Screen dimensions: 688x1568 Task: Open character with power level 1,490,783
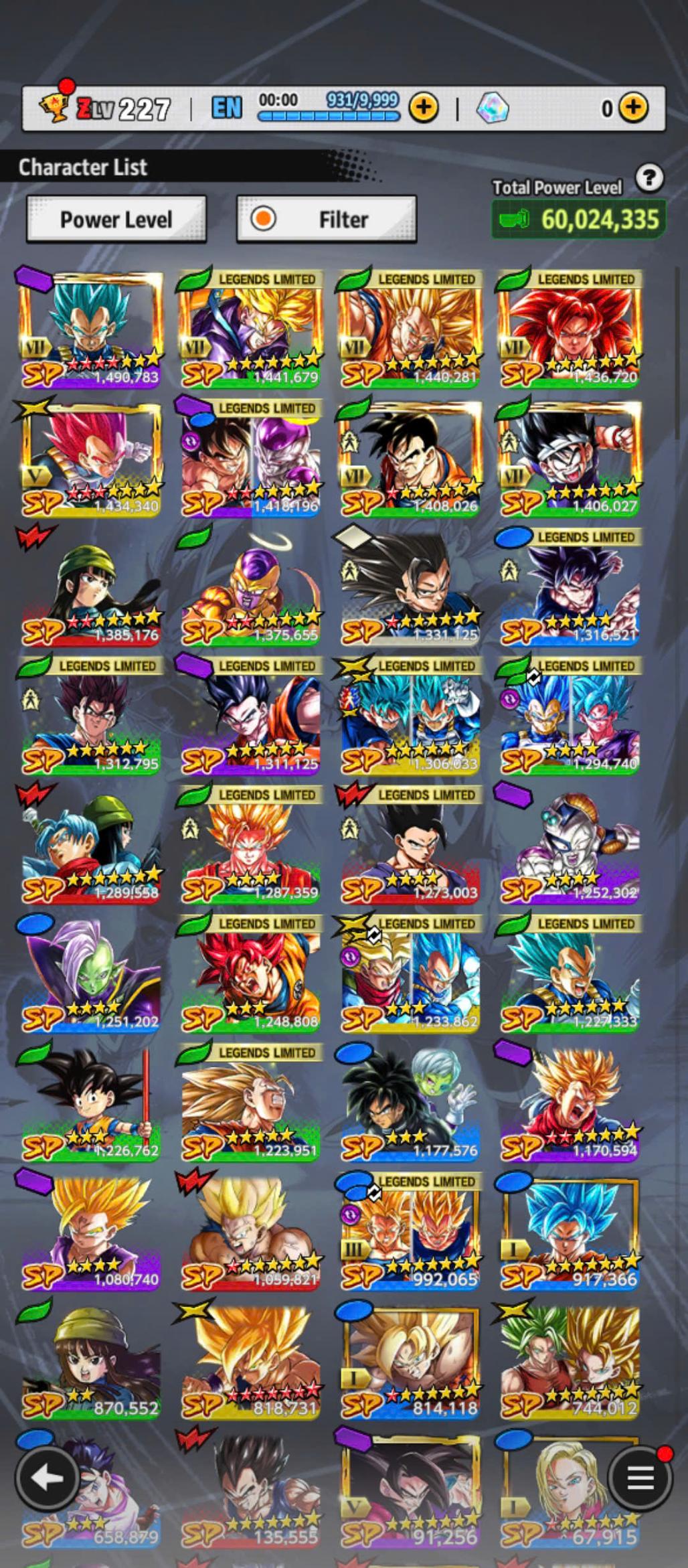[x=90, y=328]
